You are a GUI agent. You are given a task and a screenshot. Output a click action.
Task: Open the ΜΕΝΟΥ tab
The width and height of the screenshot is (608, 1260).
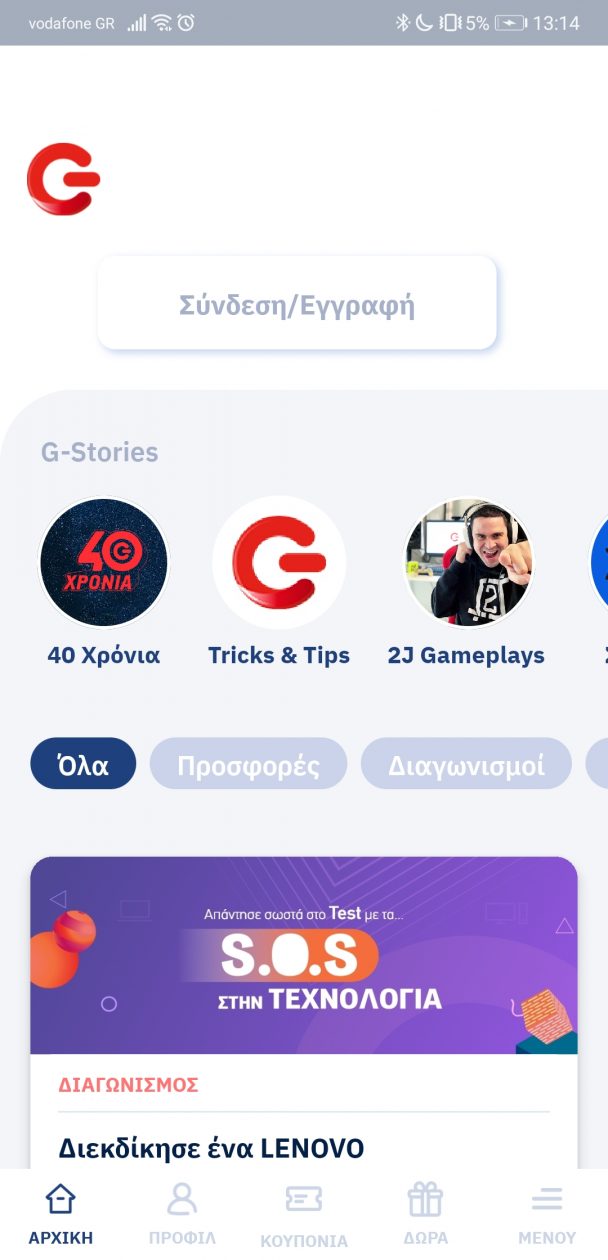tap(547, 1213)
